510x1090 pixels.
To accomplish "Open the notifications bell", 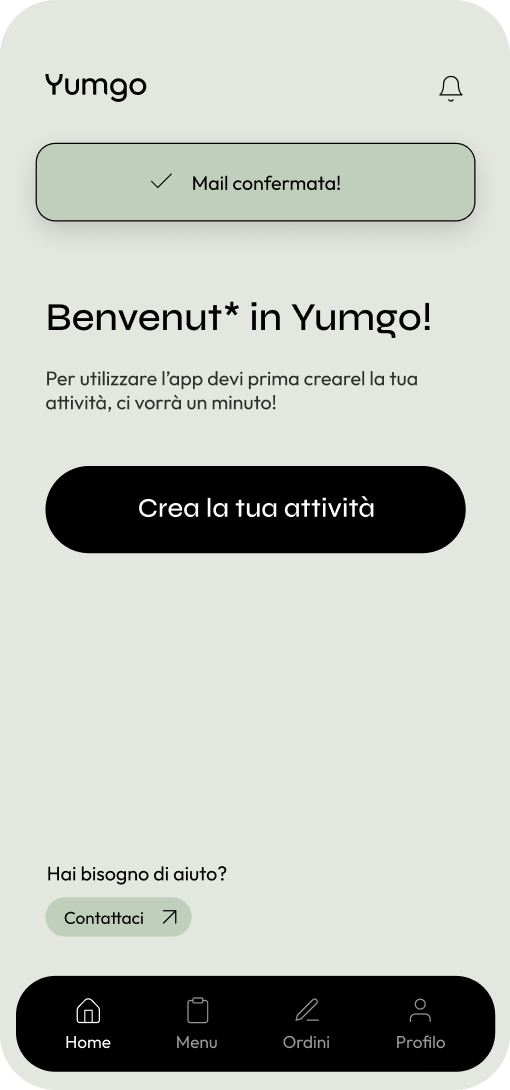I will click(x=451, y=88).
